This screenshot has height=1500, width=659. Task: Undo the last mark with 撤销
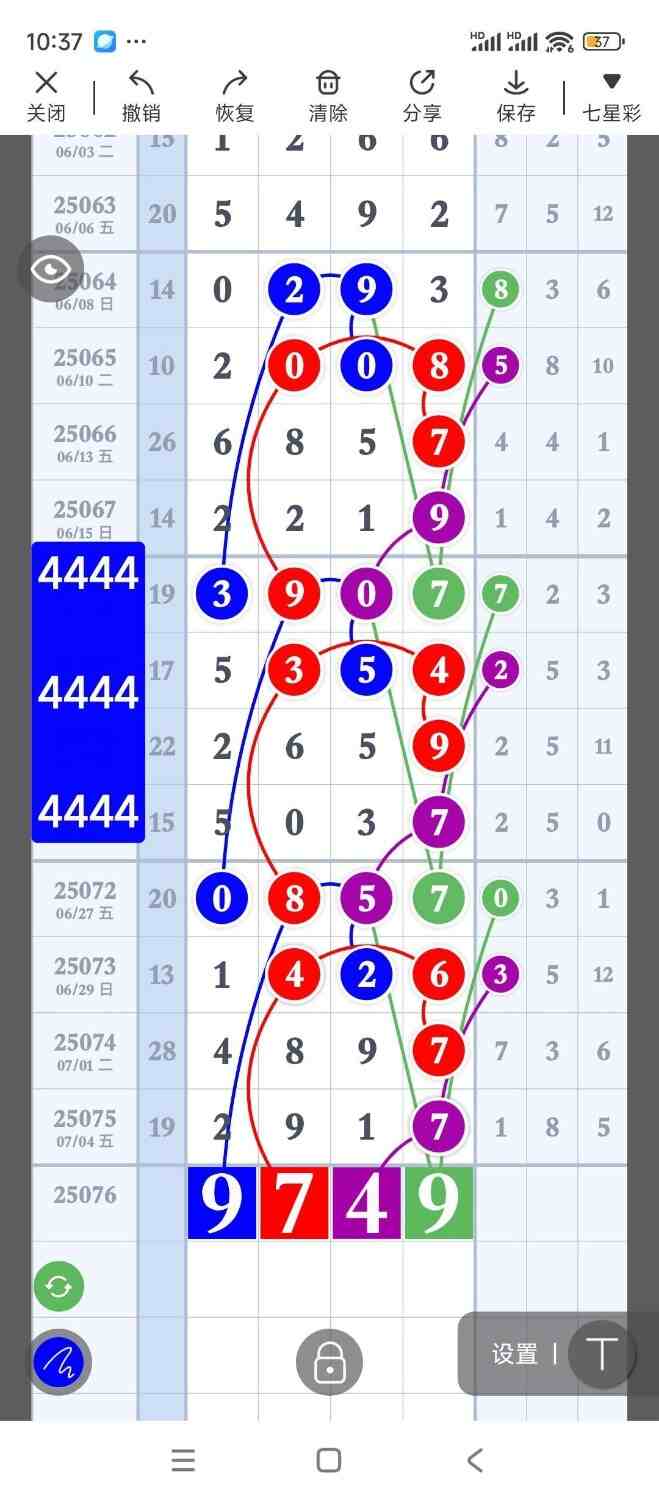[141, 96]
